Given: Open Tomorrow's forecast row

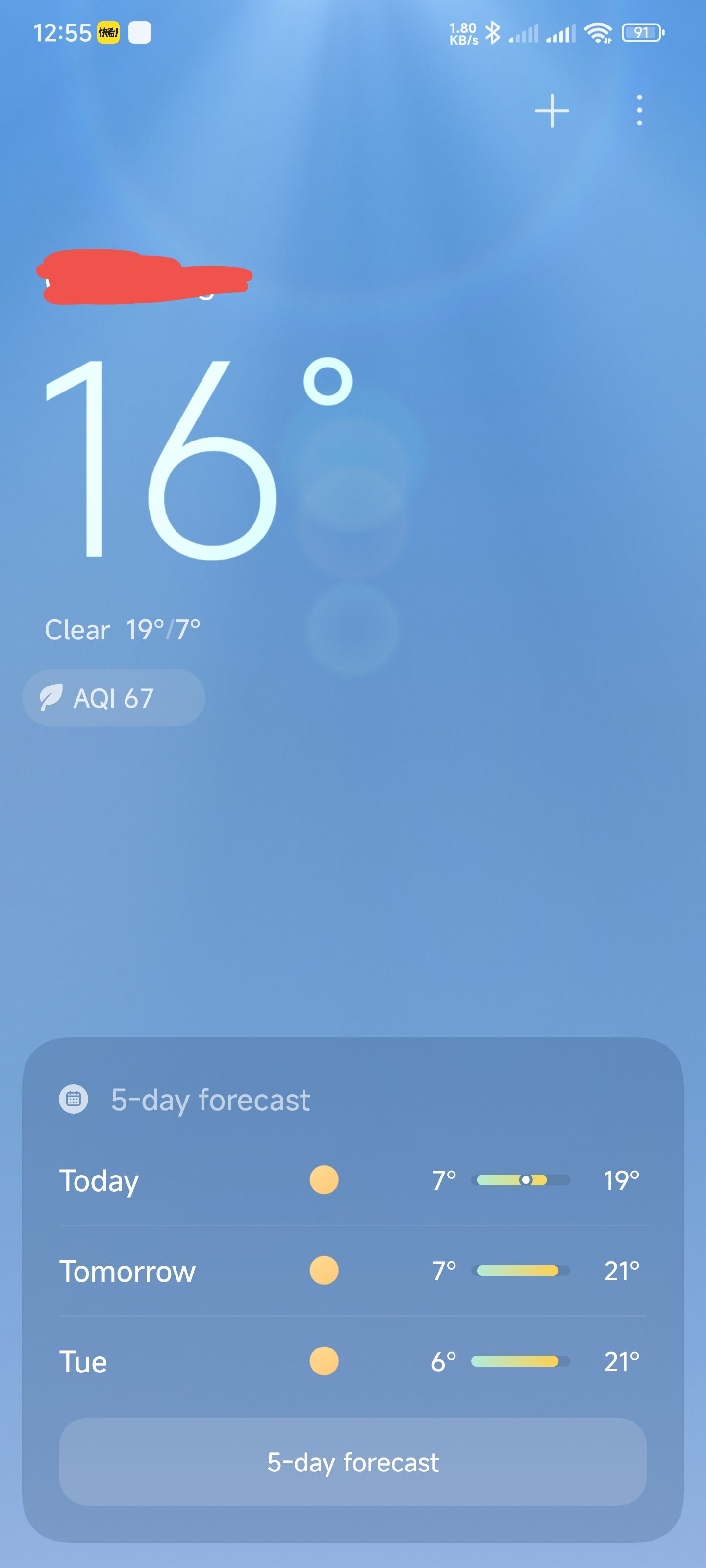Looking at the screenshot, I should coord(353,1271).
